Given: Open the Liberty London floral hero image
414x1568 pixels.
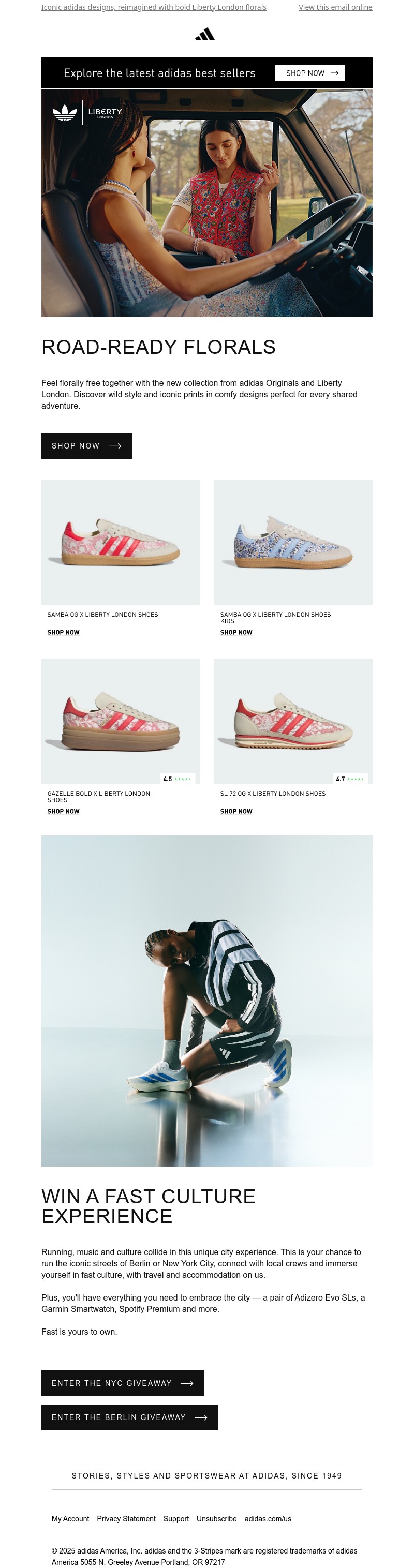Looking at the screenshot, I should (x=207, y=203).
